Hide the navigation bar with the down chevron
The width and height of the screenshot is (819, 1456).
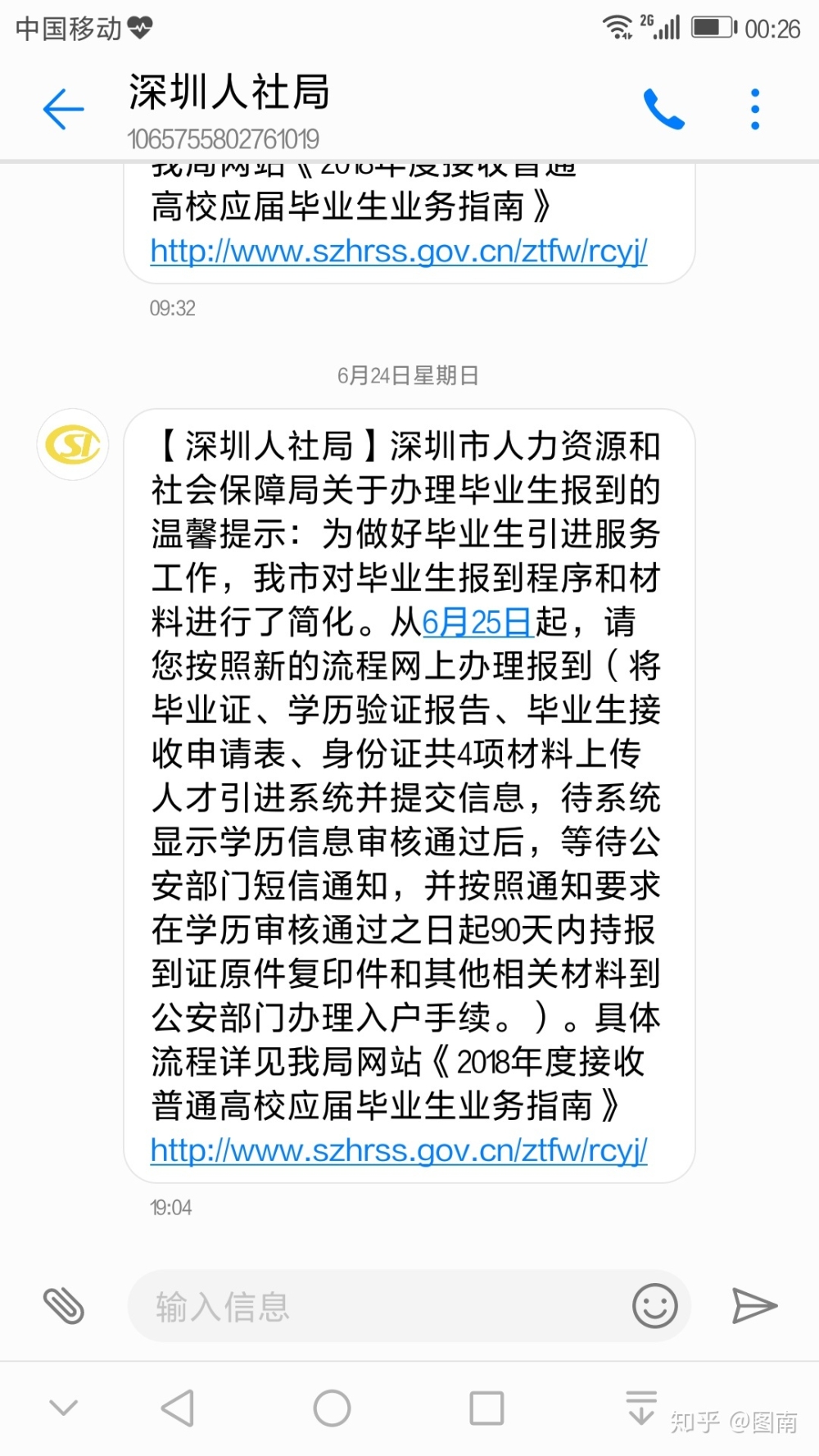(64, 1408)
